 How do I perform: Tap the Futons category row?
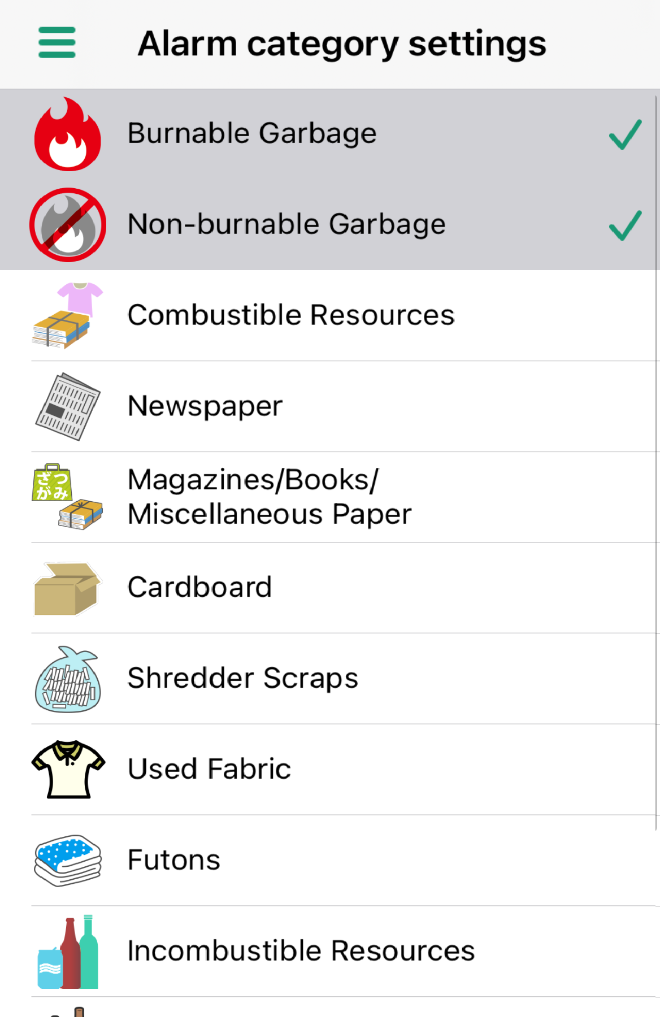[330, 860]
